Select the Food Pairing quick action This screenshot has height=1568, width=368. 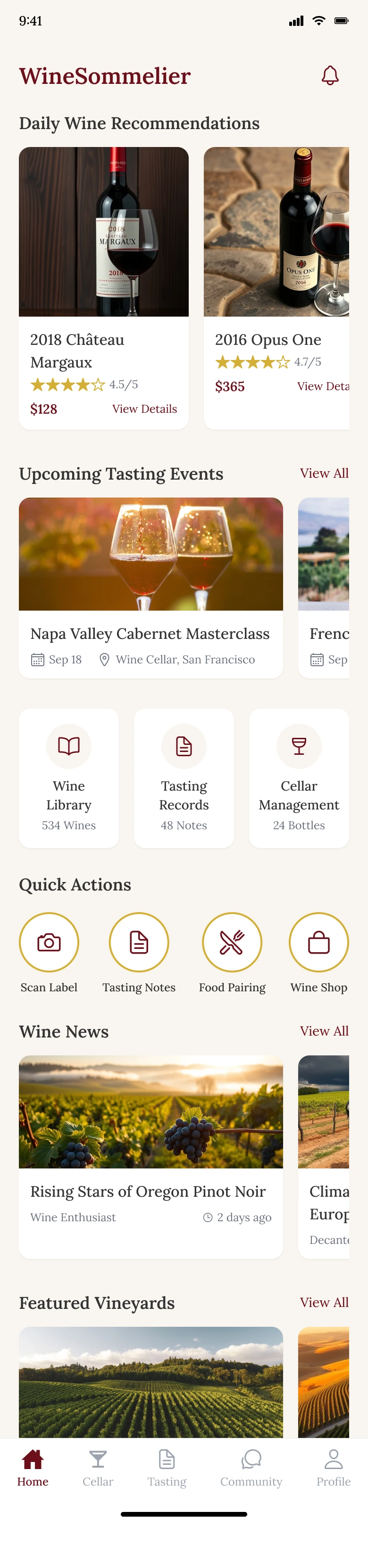232,942
